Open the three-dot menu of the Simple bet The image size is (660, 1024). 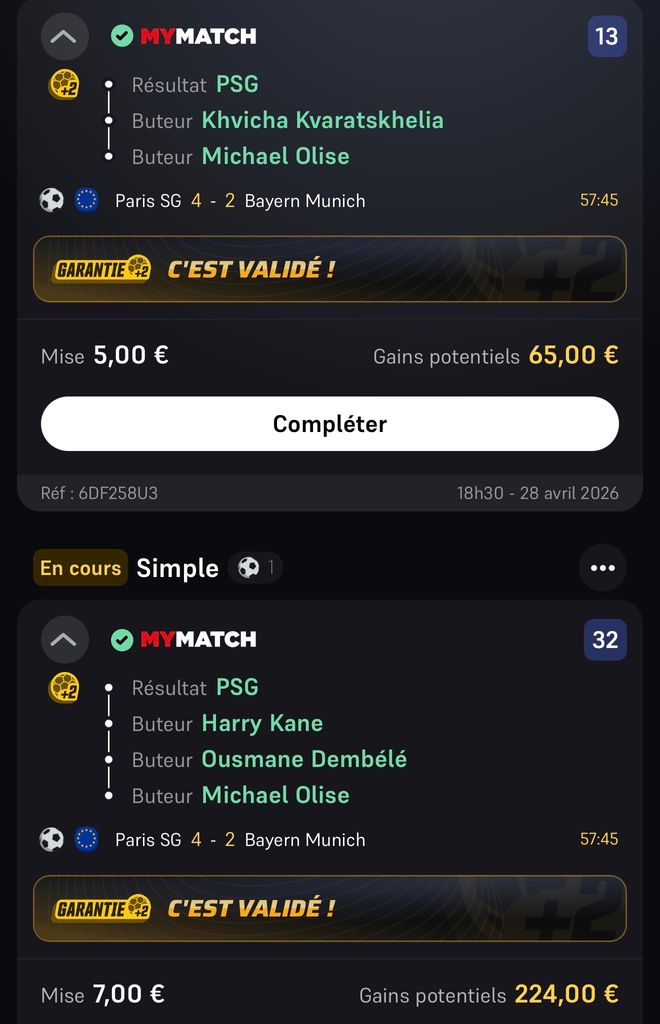pyautogui.click(x=602, y=568)
